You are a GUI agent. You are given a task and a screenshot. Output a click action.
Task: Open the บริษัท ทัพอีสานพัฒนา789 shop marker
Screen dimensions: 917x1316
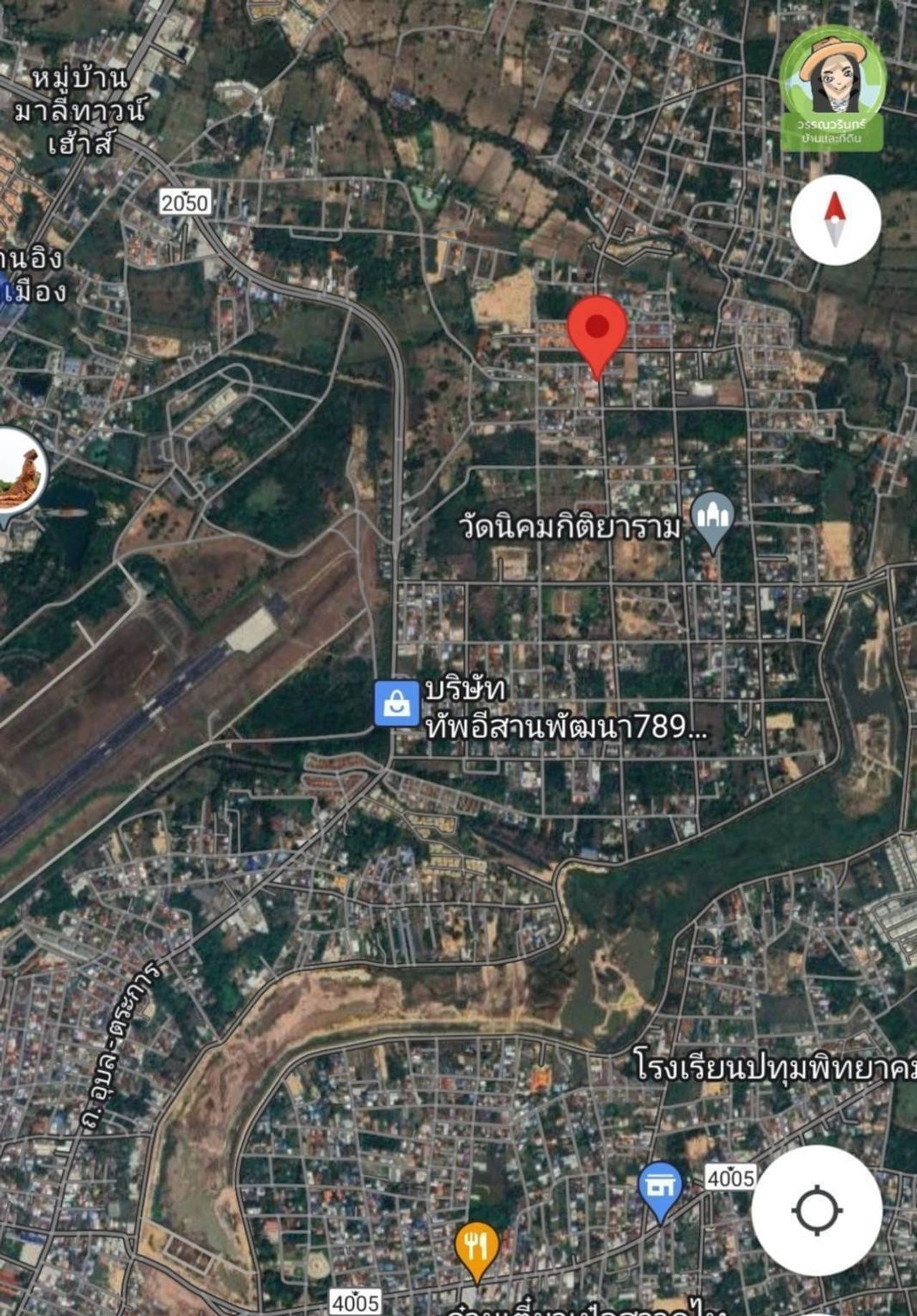tap(398, 704)
